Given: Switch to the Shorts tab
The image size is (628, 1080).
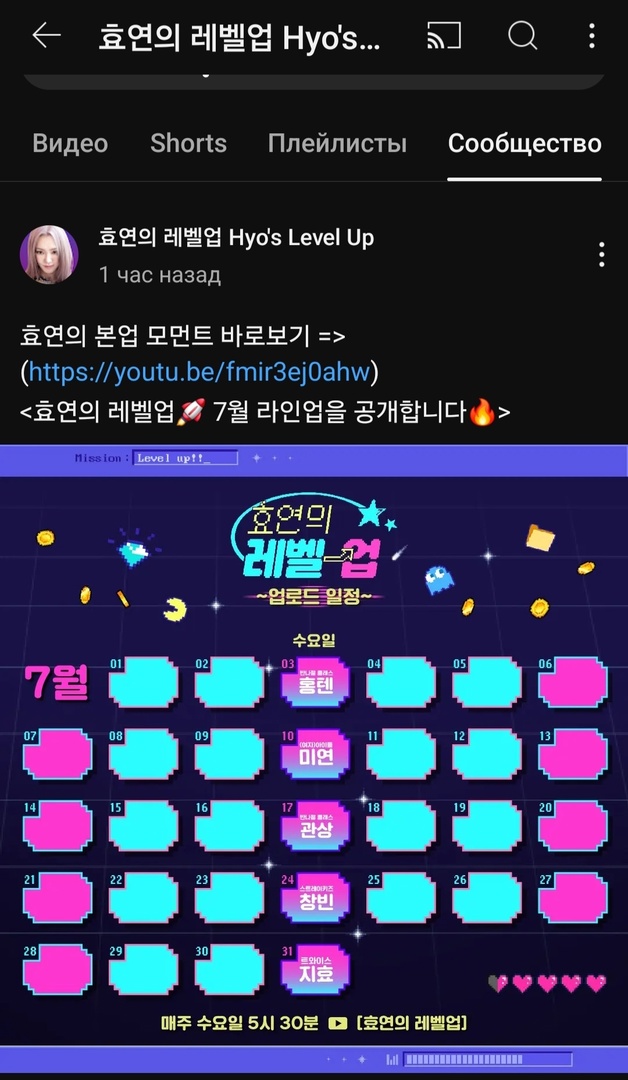Looking at the screenshot, I should click(188, 143).
